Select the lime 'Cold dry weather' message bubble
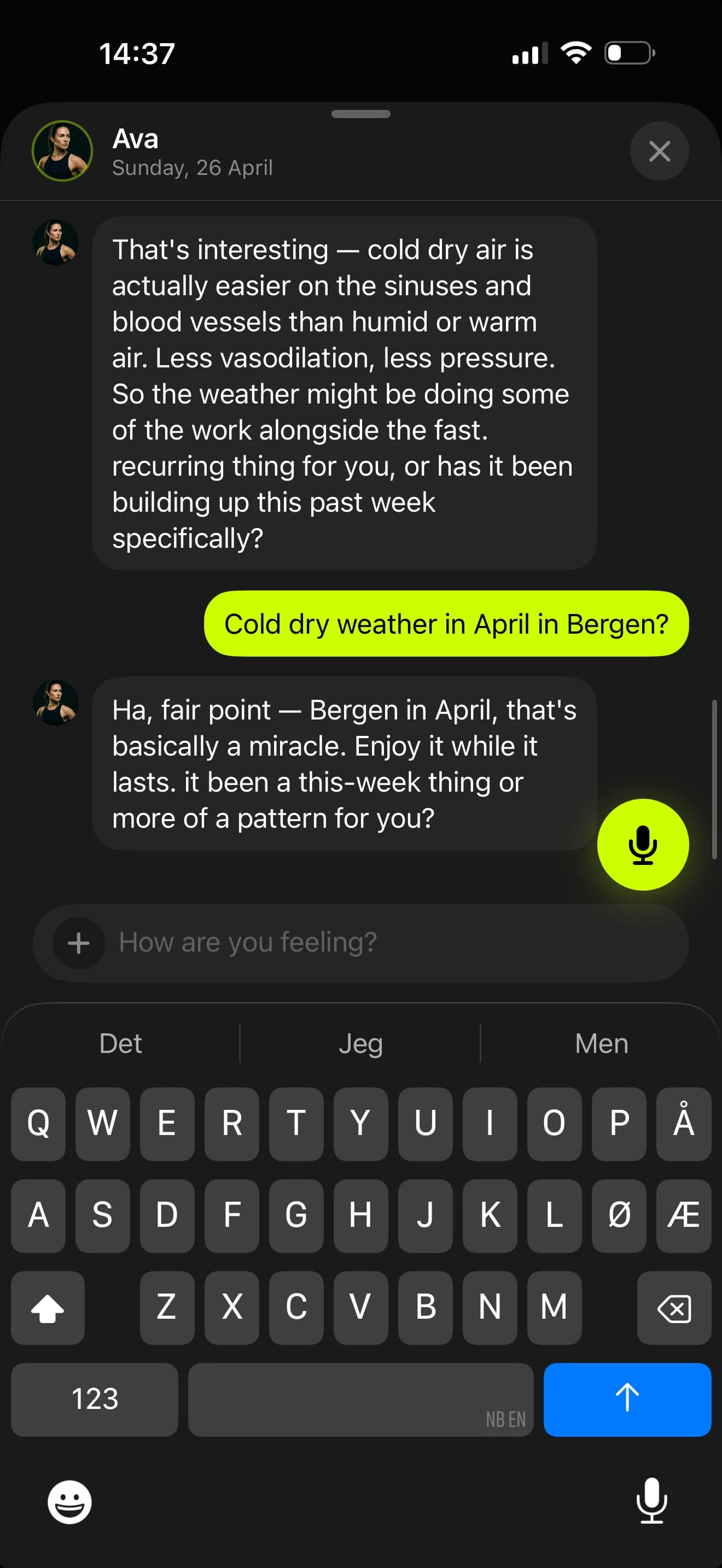The width and height of the screenshot is (722, 1568). click(446, 623)
